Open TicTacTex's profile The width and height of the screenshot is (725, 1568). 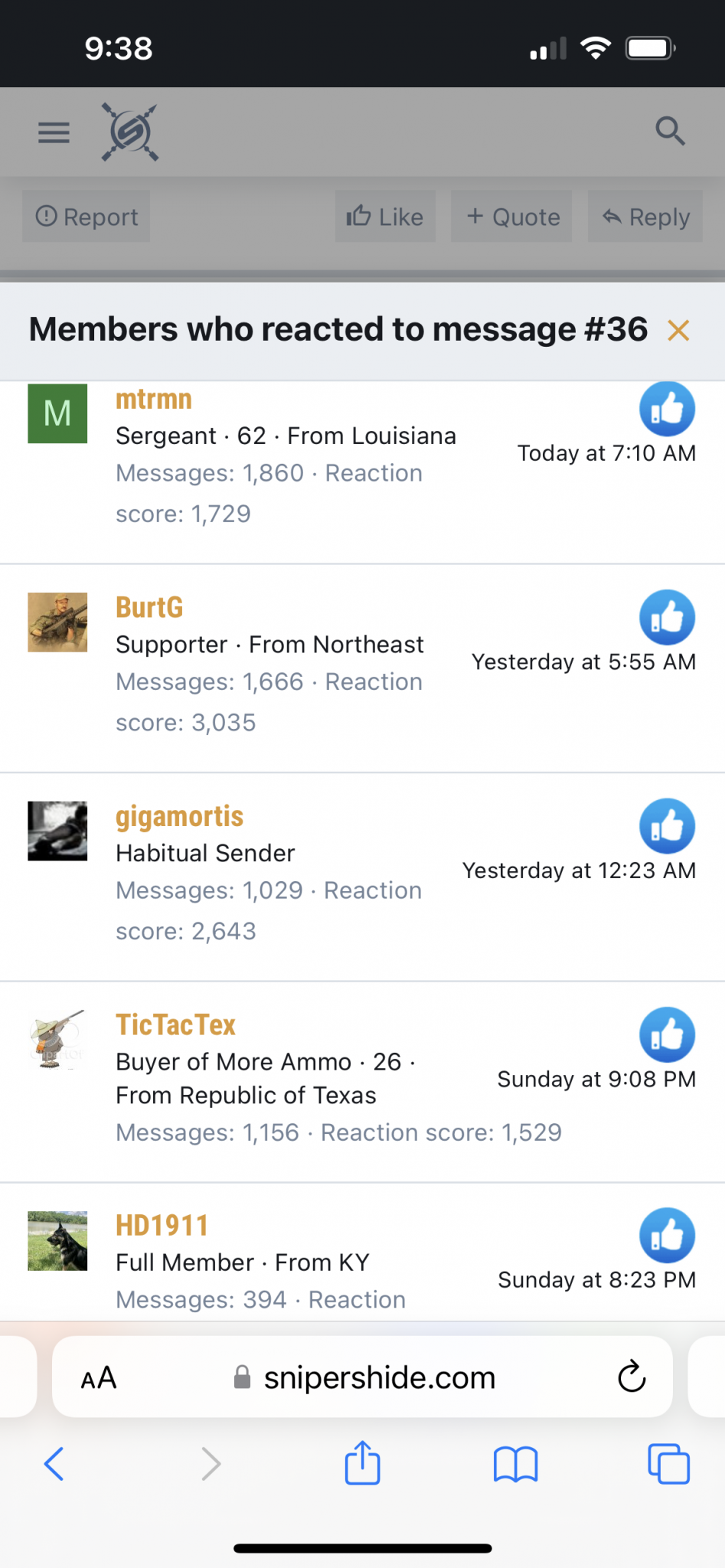(175, 1025)
